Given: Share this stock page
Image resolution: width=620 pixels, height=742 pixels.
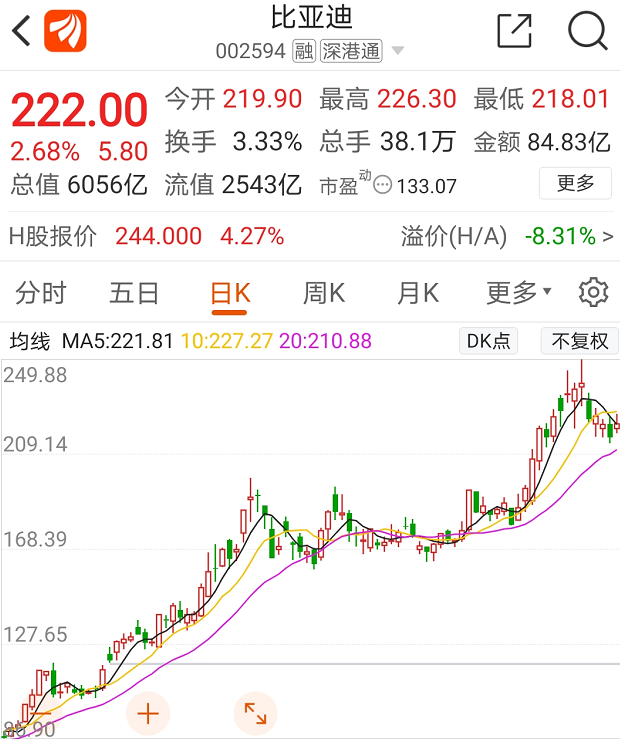Looking at the screenshot, I should coord(514,31).
